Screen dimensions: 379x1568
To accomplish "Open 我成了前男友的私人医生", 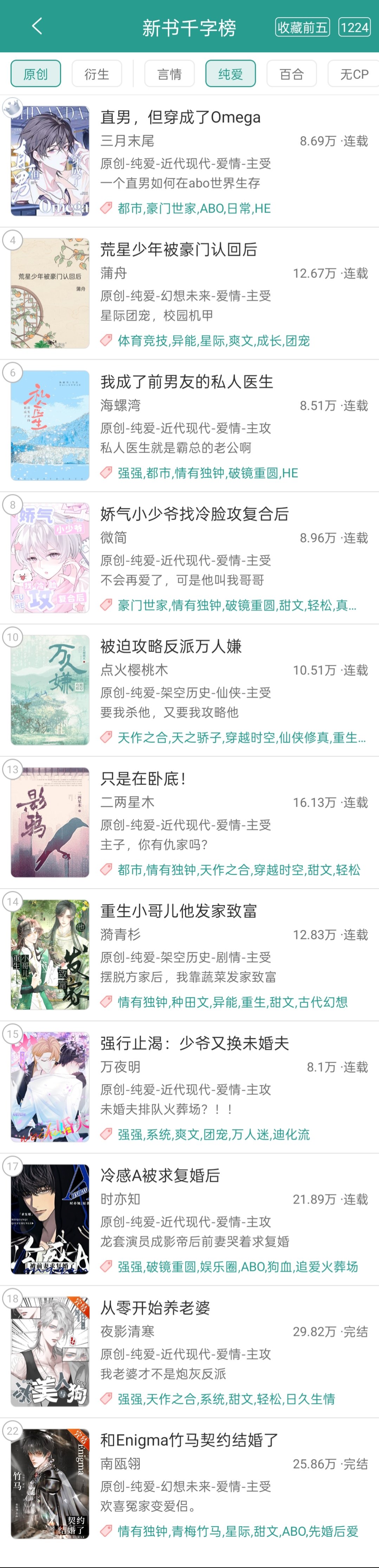I will pos(187,382).
